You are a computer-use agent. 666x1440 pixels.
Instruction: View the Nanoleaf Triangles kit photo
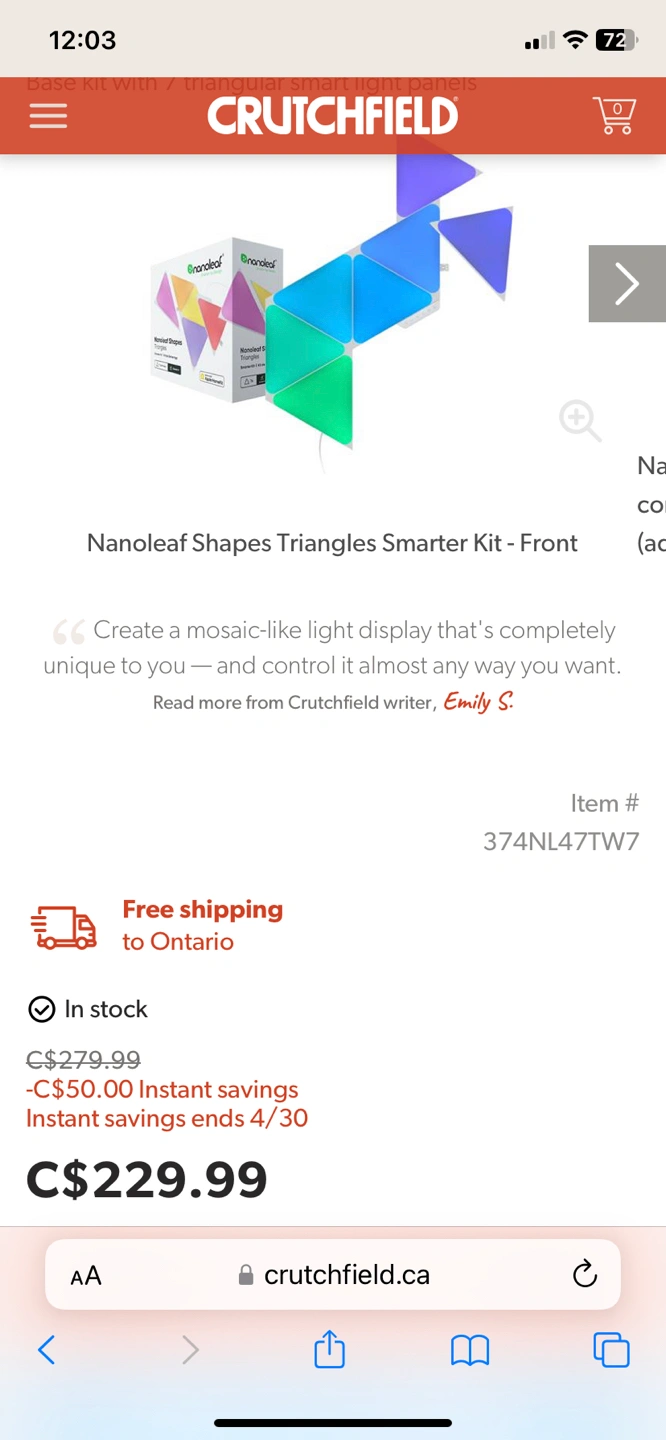coord(332,300)
